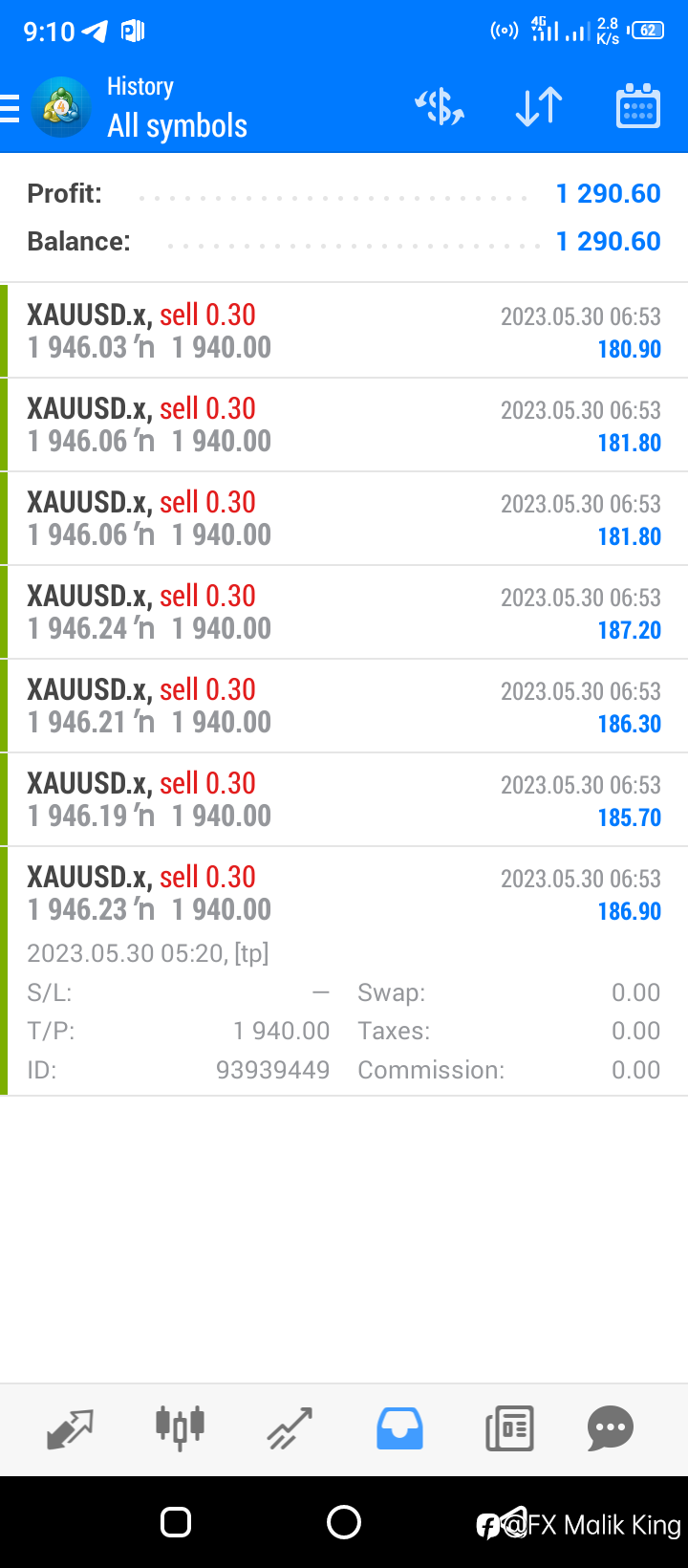Expand the sell trade with profit 180.90
Viewport: 688px width, 1568px height.
click(344, 331)
